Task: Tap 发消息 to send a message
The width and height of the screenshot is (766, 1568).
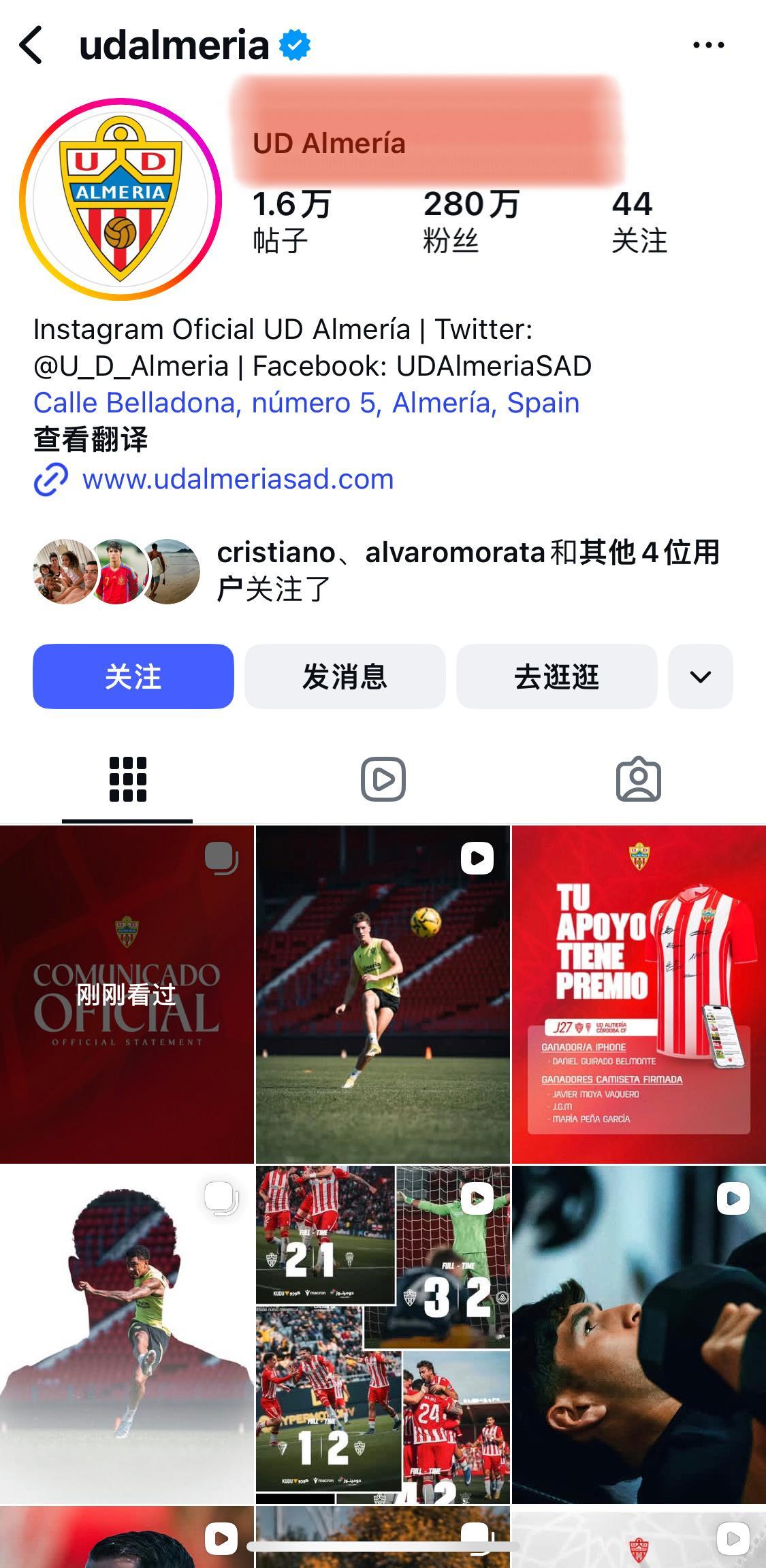Action: click(x=344, y=676)
